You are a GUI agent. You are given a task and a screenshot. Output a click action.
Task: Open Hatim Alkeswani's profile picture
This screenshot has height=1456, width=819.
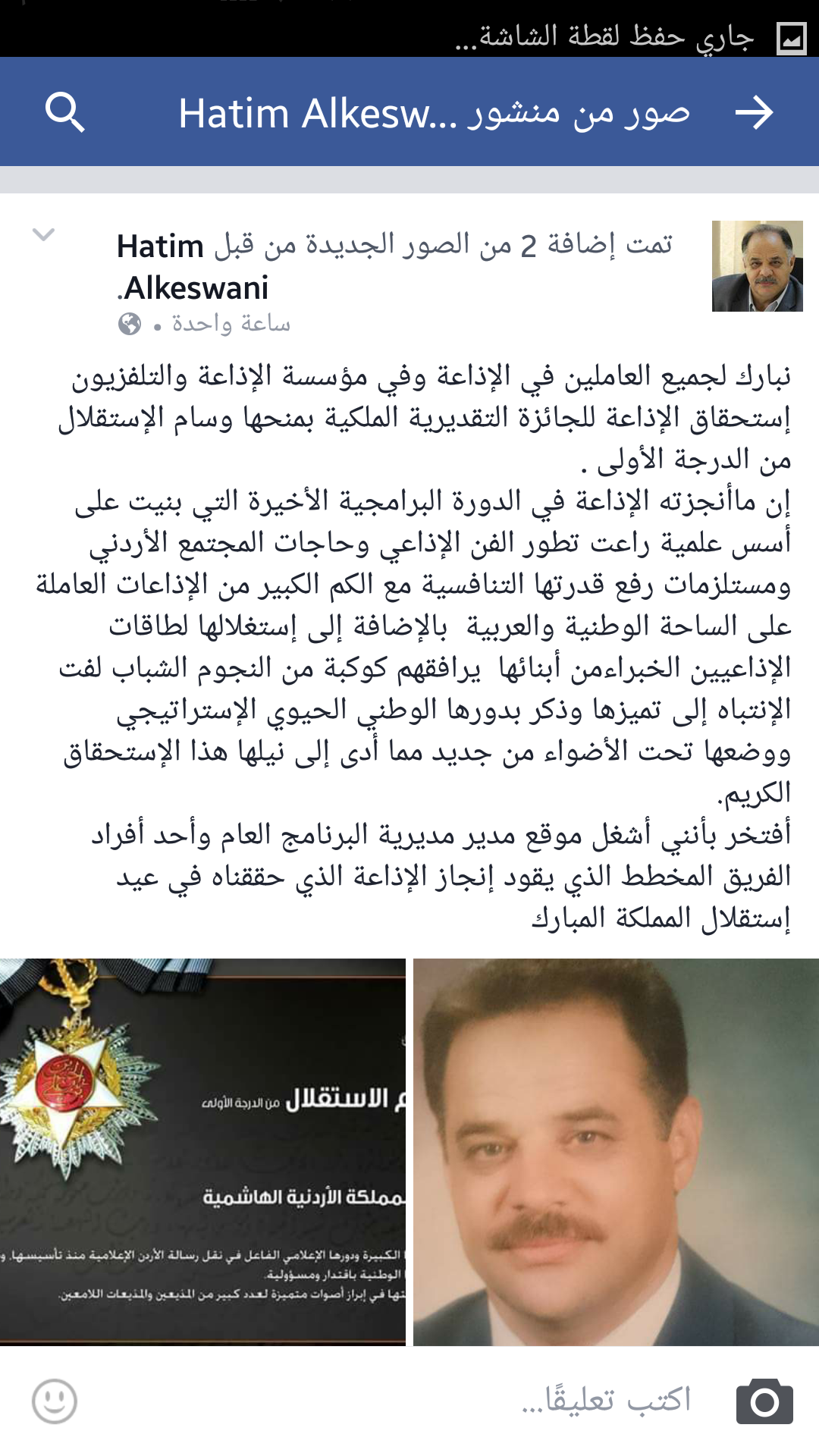pyautogui.click(x=757, y=266)
